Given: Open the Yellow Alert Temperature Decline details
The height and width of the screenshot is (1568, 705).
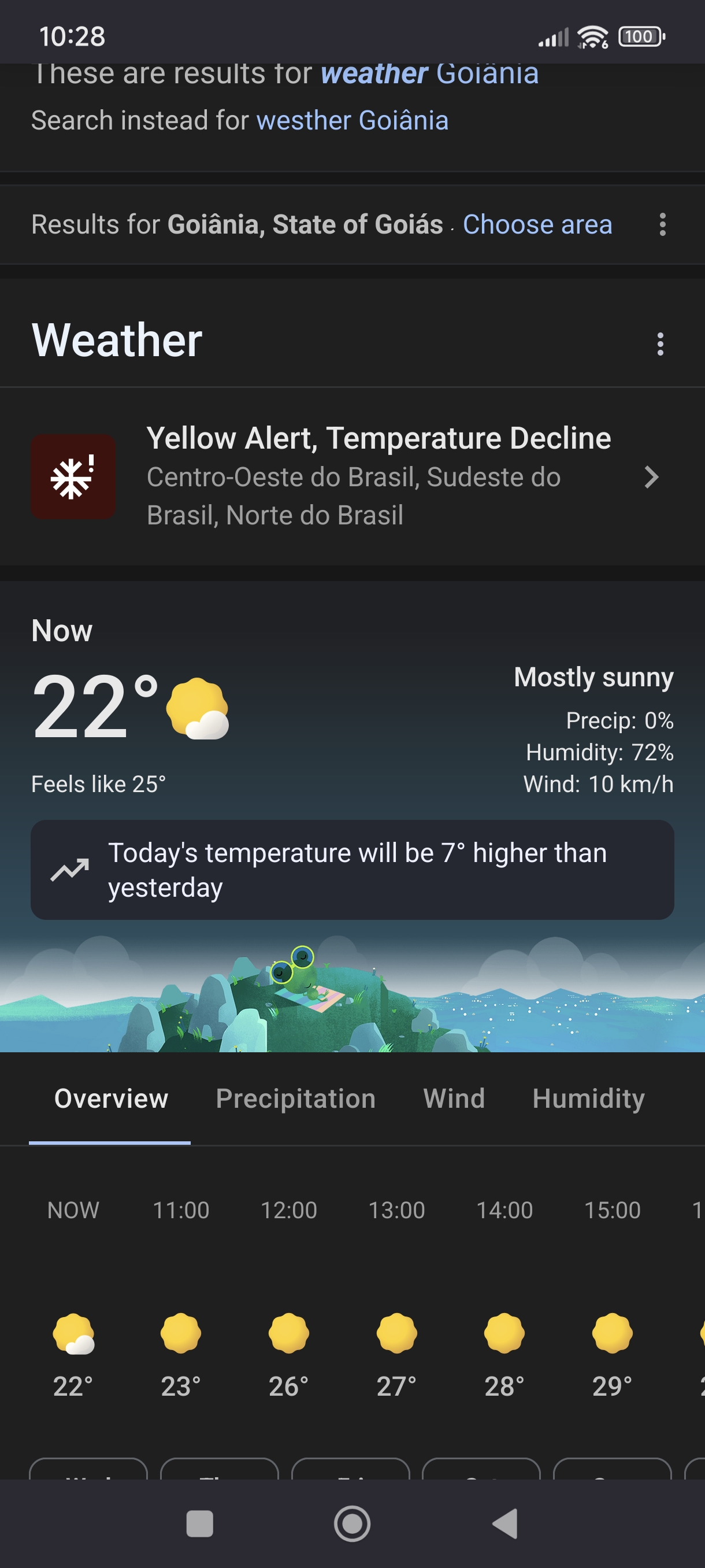Looking at the screenshot, I should point(352,476).
